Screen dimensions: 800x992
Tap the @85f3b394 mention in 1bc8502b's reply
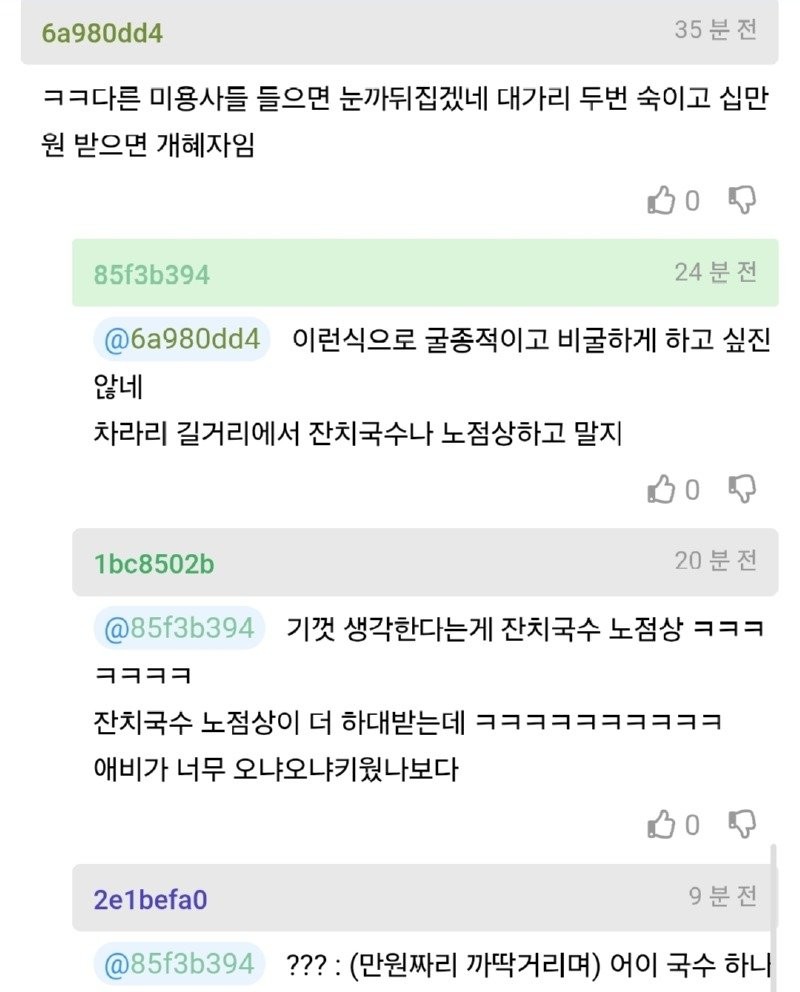click(x=180, y=628)
